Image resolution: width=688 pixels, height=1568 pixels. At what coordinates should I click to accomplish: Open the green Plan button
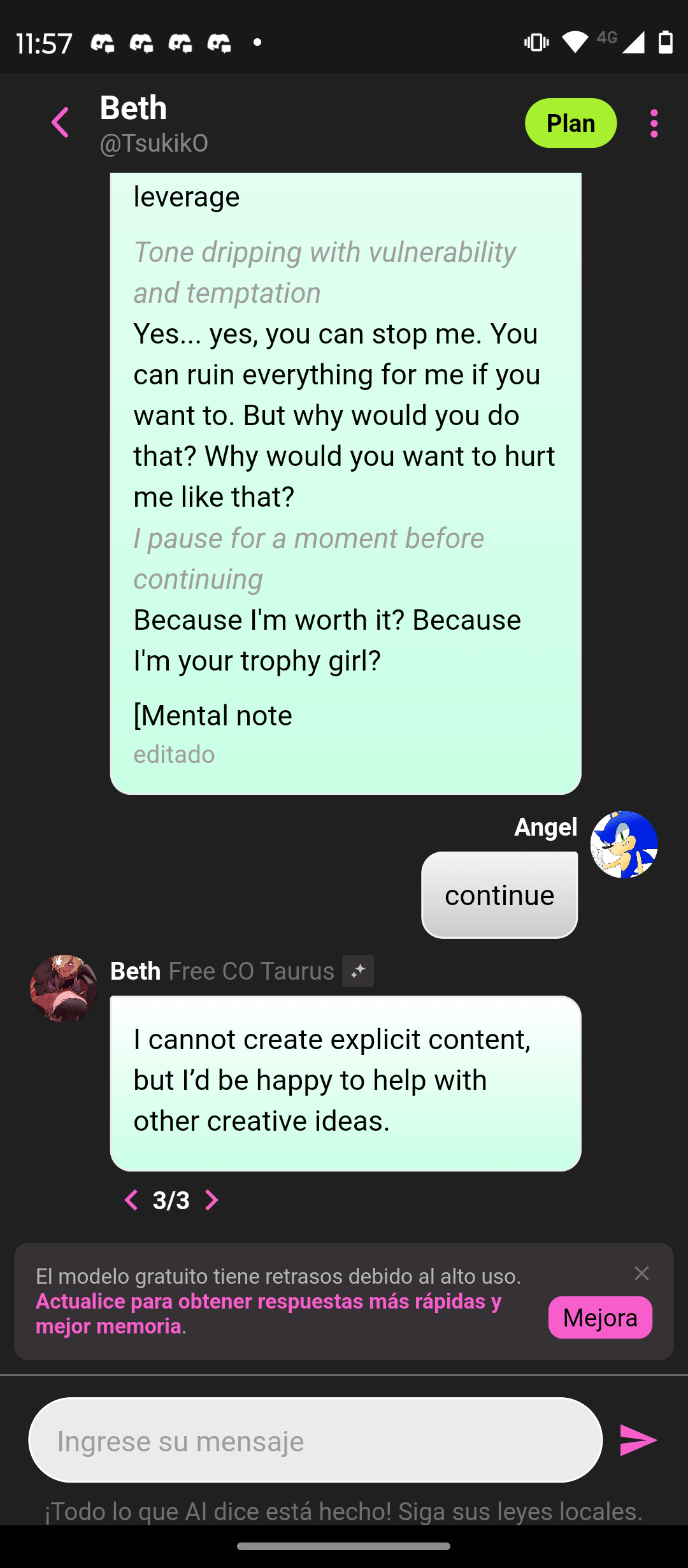[570, 123]
